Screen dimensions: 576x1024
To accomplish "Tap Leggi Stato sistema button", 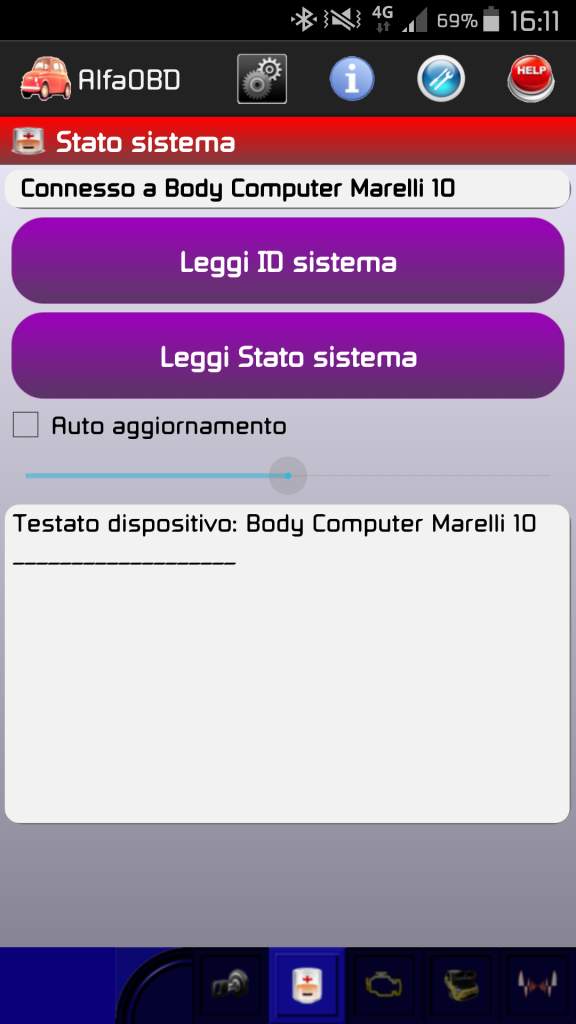I will click(288, 356).
